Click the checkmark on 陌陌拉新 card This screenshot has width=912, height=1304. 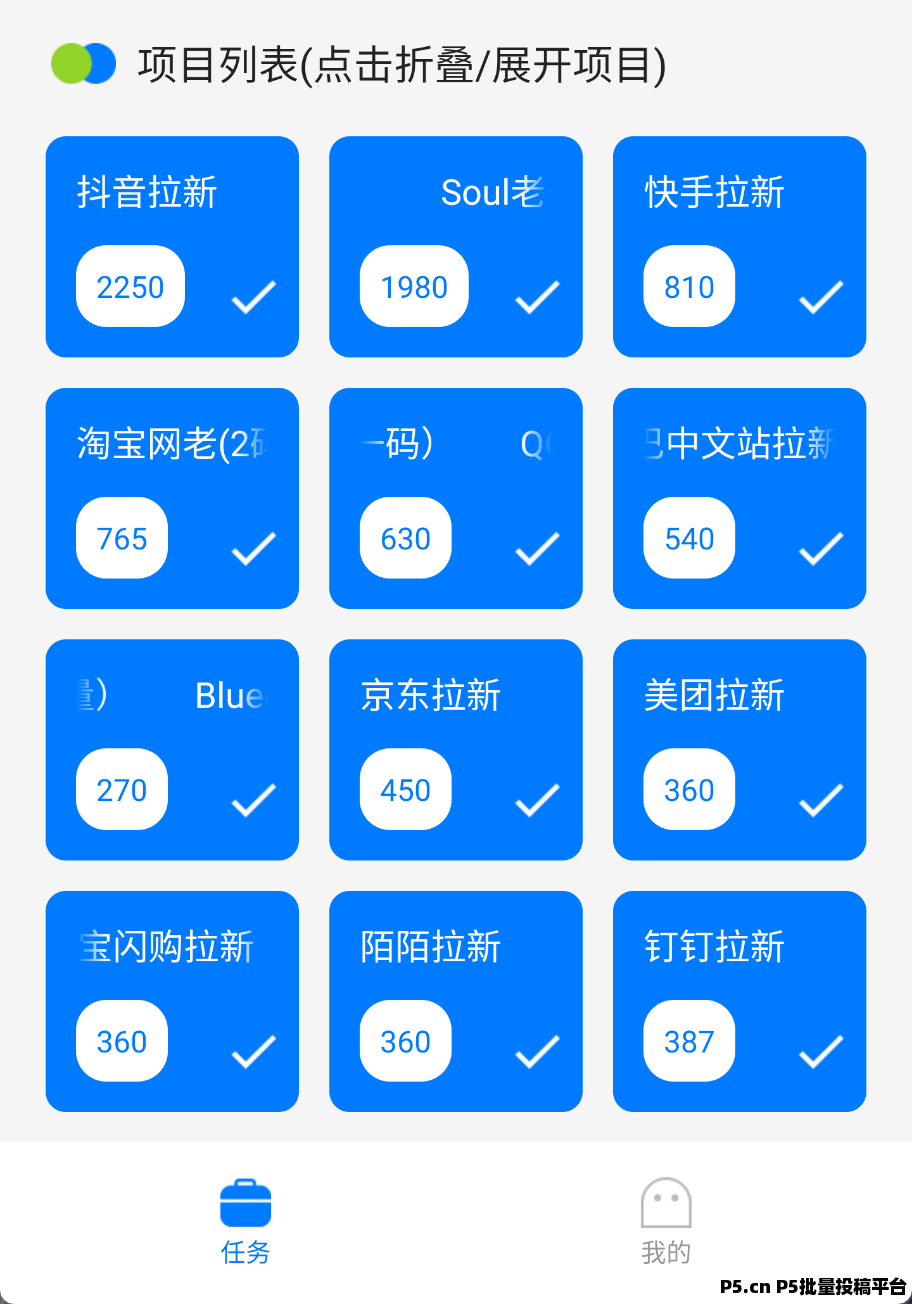click(537, 1050)
